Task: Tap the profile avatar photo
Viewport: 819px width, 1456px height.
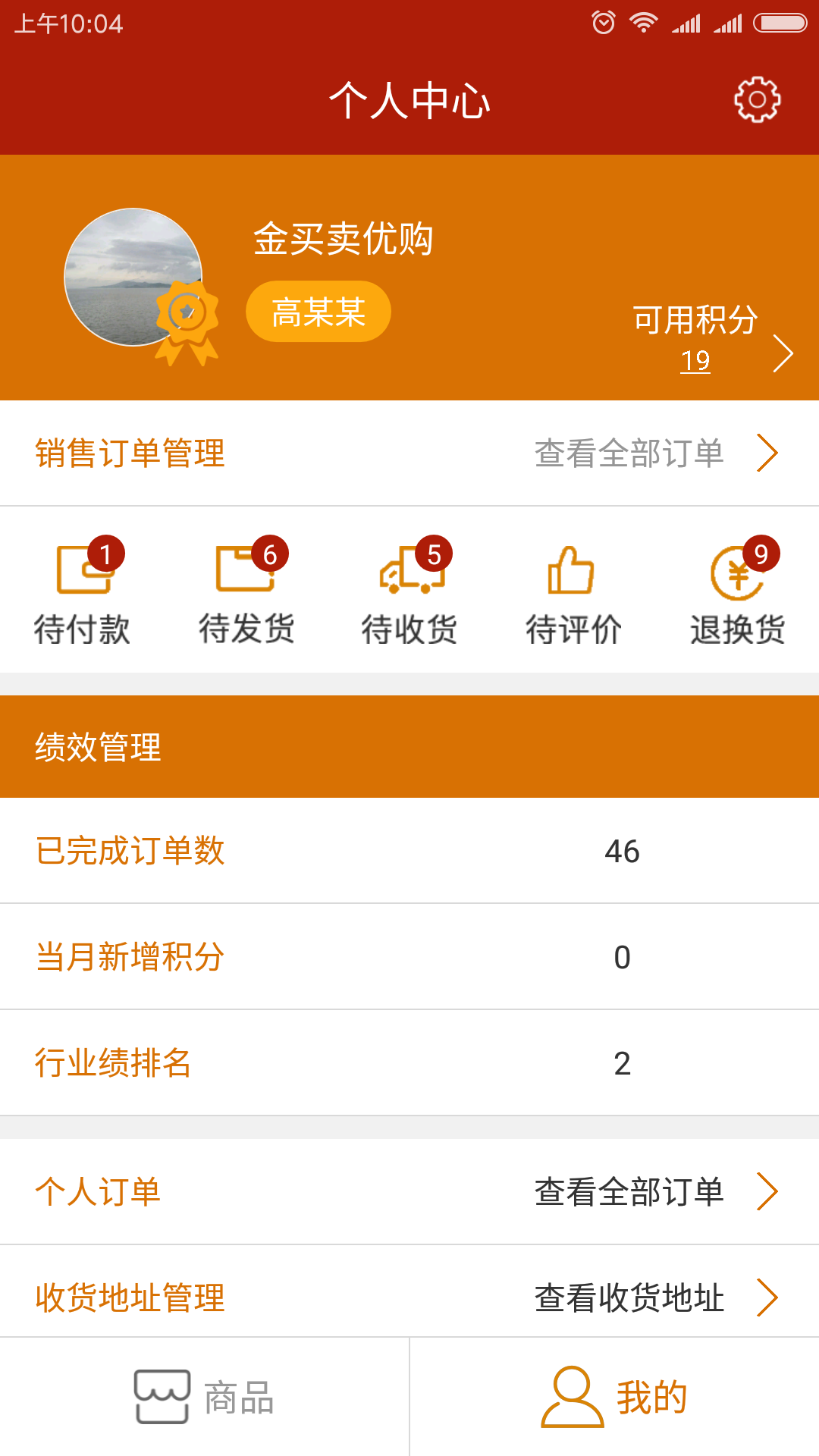Action: point(133,278)
